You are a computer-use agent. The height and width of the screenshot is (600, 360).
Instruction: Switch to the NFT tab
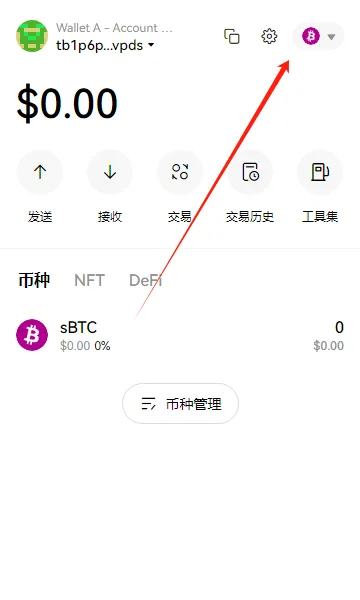[x=89, y=280]
